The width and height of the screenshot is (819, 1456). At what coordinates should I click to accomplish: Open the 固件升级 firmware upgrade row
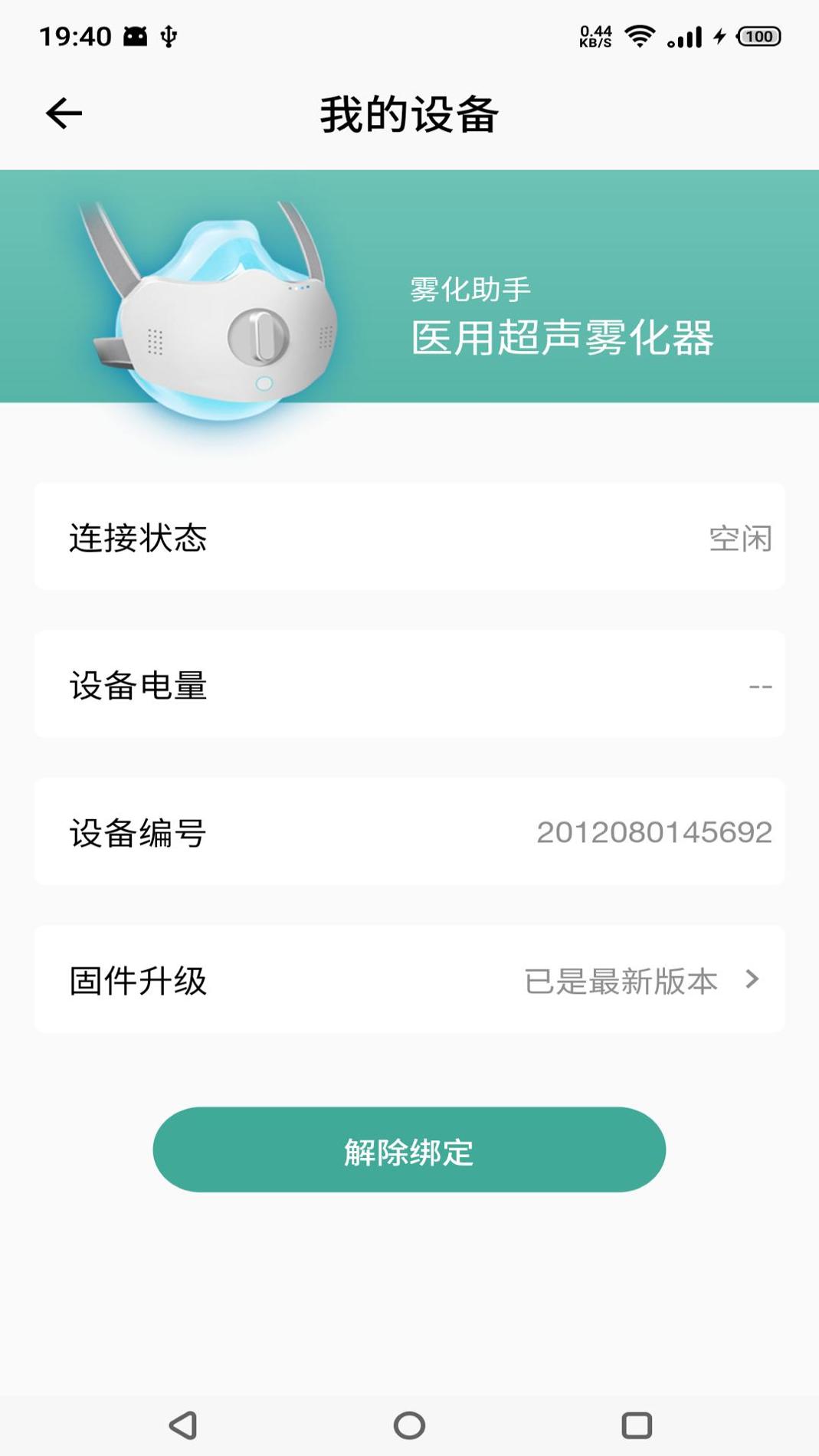409,980
